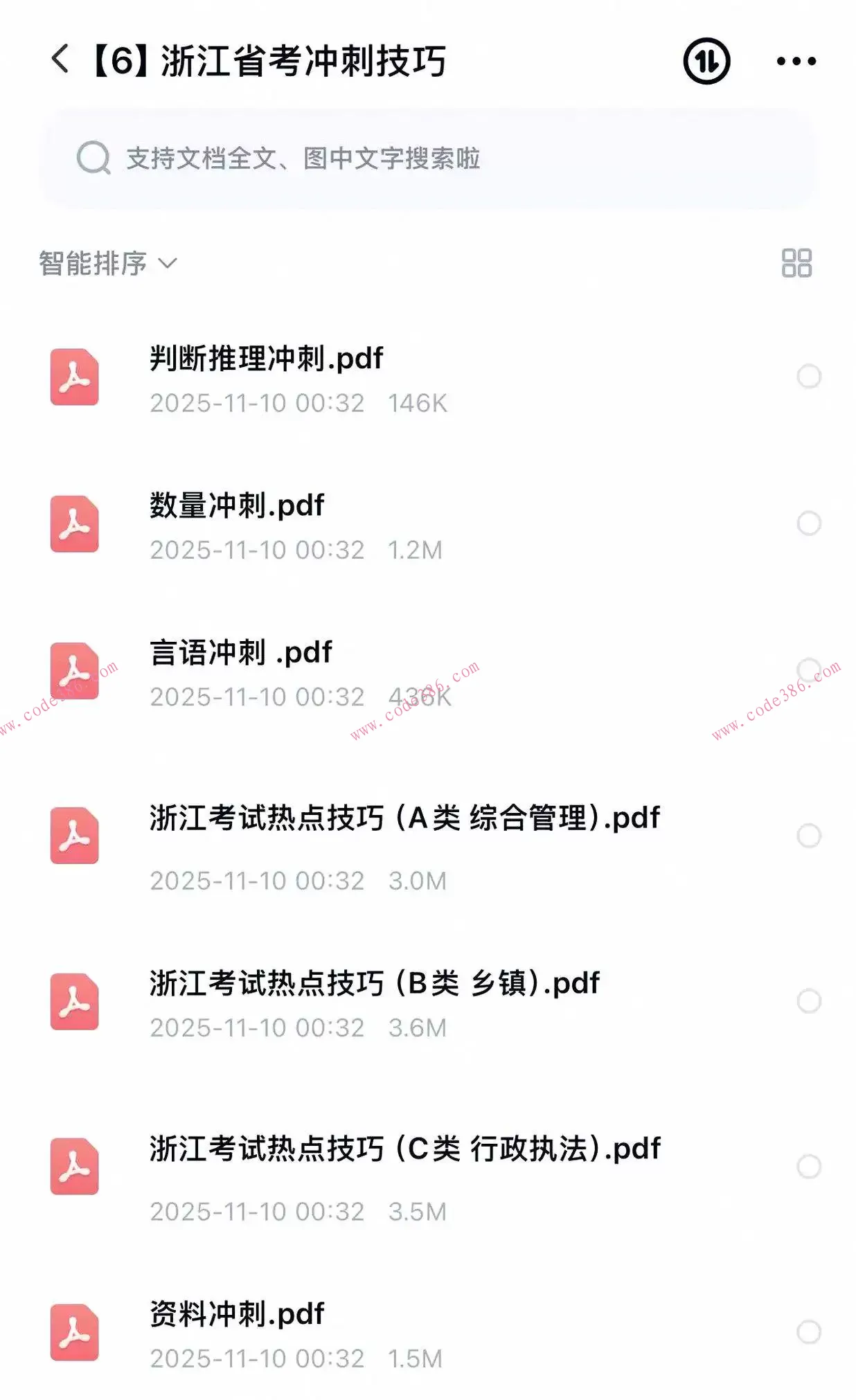The height and width of the screenshot is (1400, 856).
Task: Open the 智能排序 sort dropdown
Action: point(90,264)
